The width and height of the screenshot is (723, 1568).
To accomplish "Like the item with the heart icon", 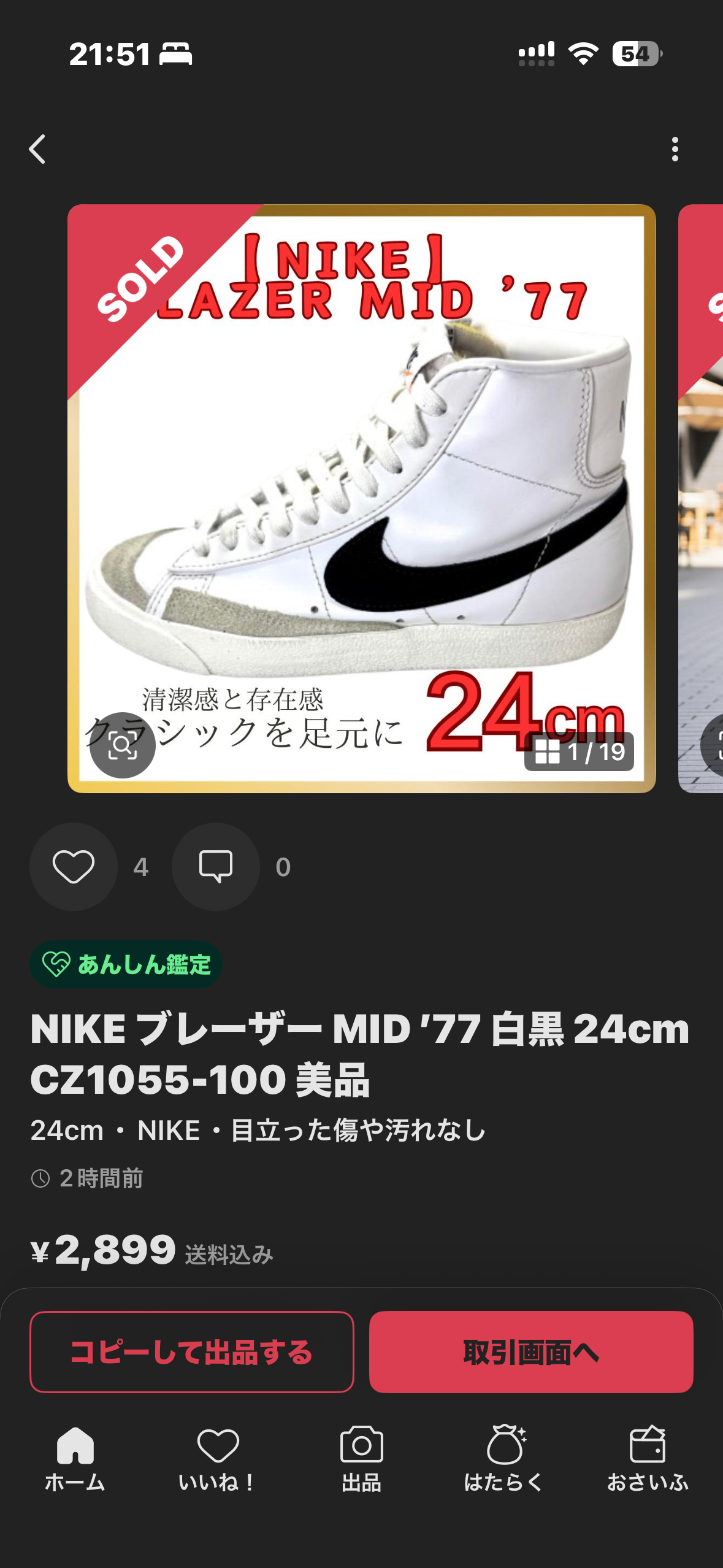I will click(73, 866).
